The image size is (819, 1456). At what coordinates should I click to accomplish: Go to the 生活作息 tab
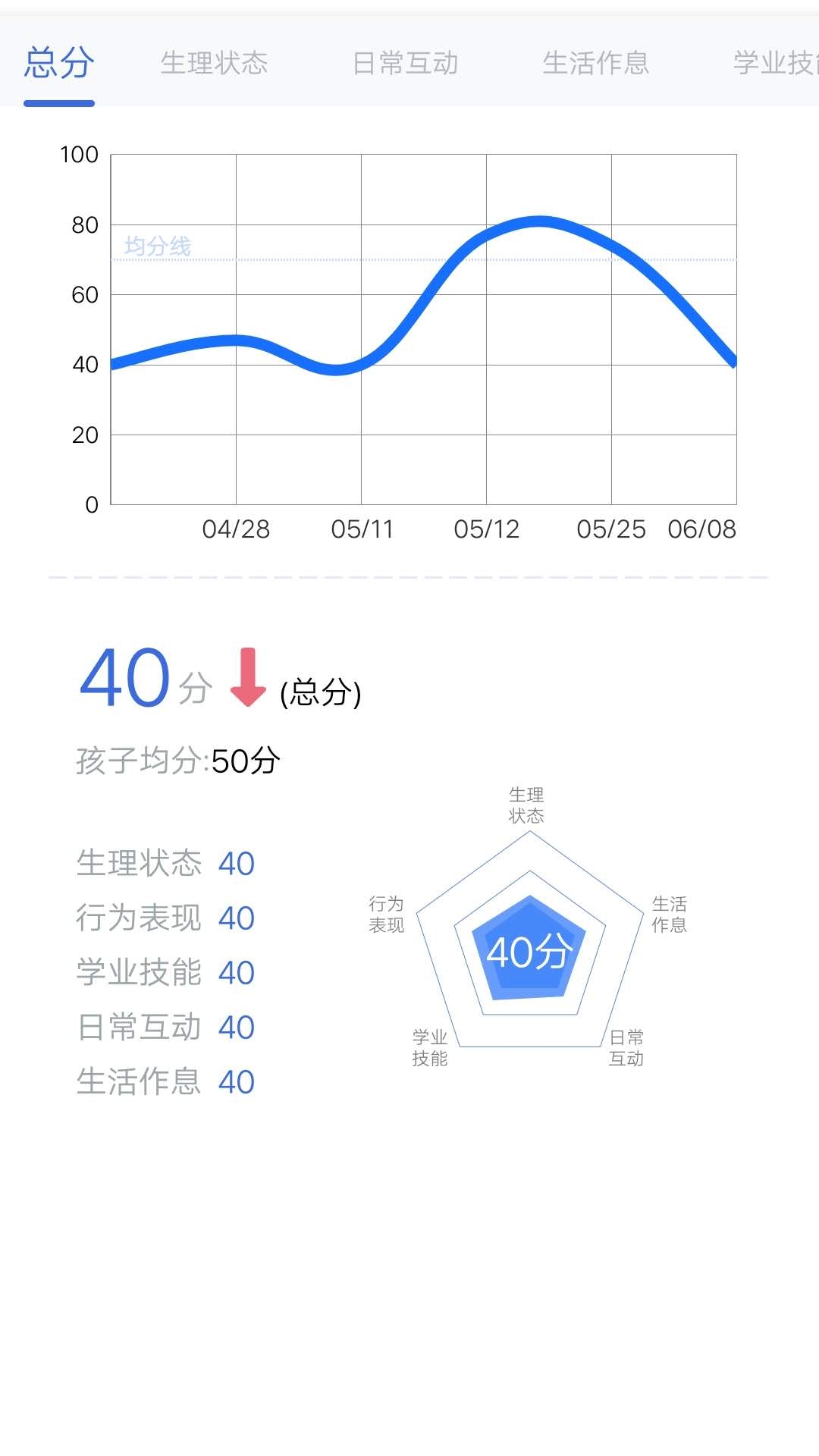tap(595, 63)
